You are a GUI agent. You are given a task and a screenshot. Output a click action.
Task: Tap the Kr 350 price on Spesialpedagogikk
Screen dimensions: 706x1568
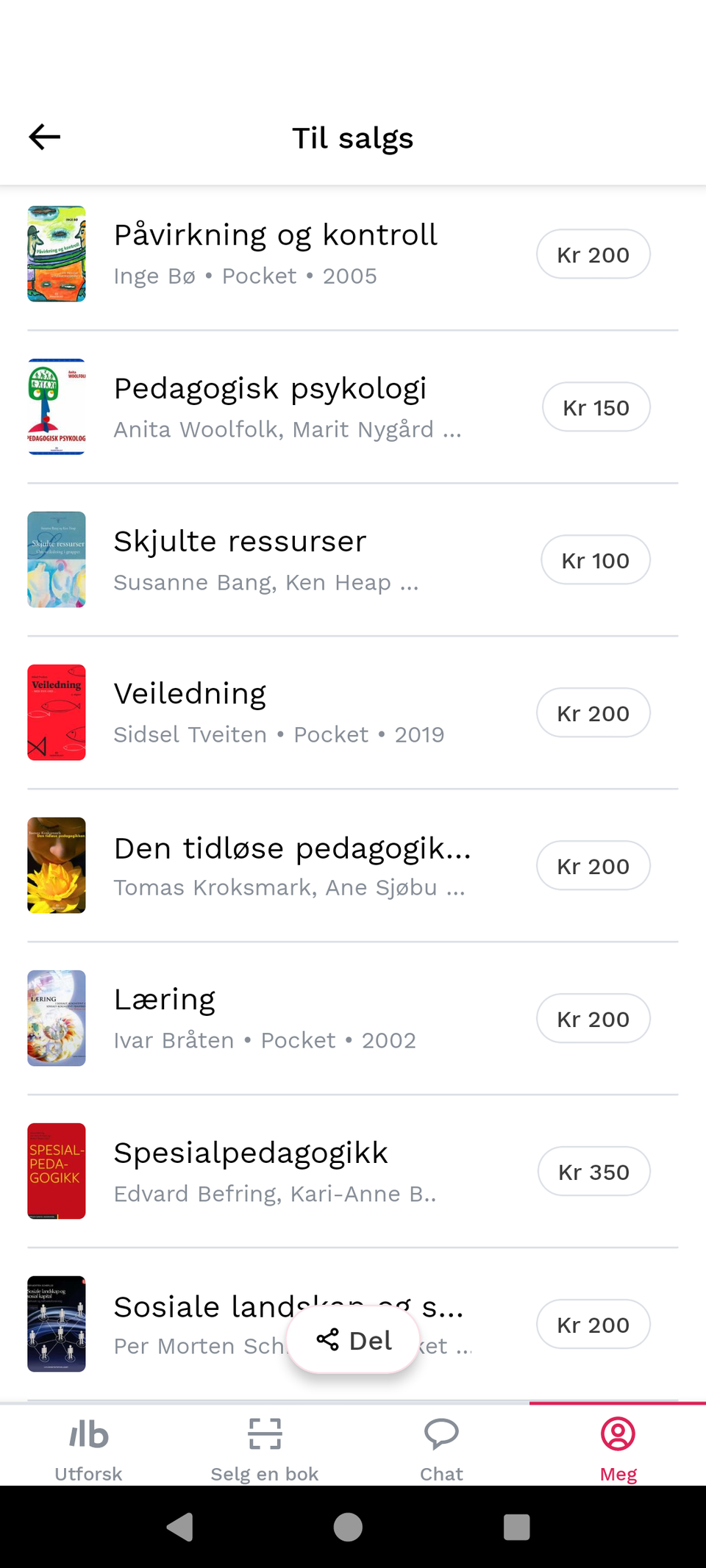[593, 1171]
